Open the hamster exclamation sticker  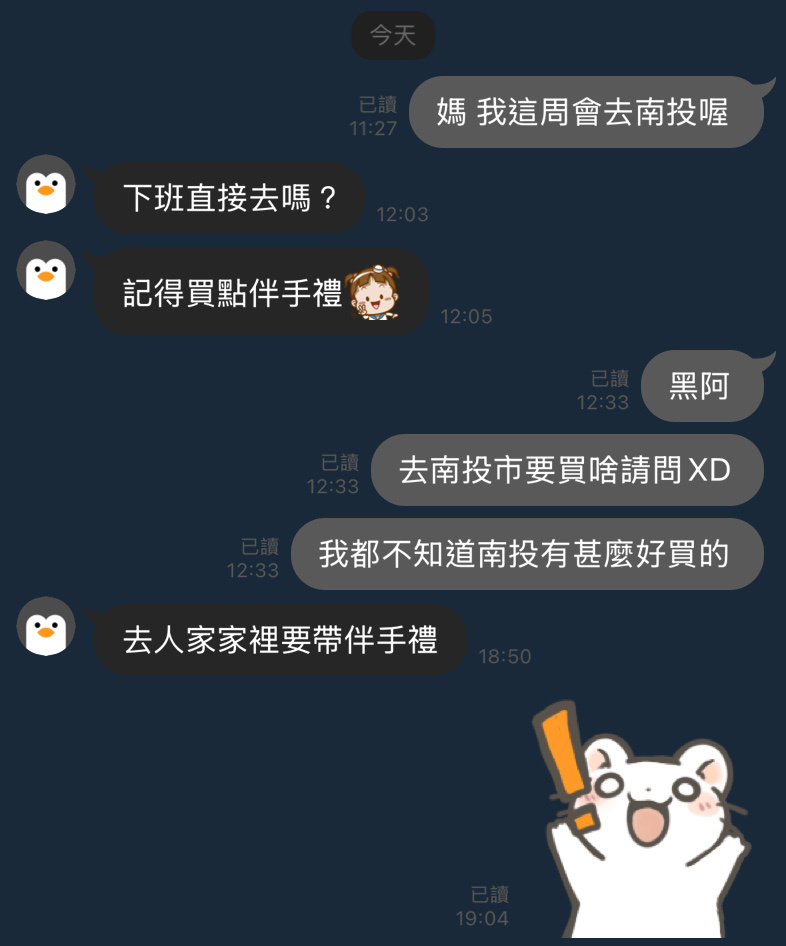click(644, 820)
